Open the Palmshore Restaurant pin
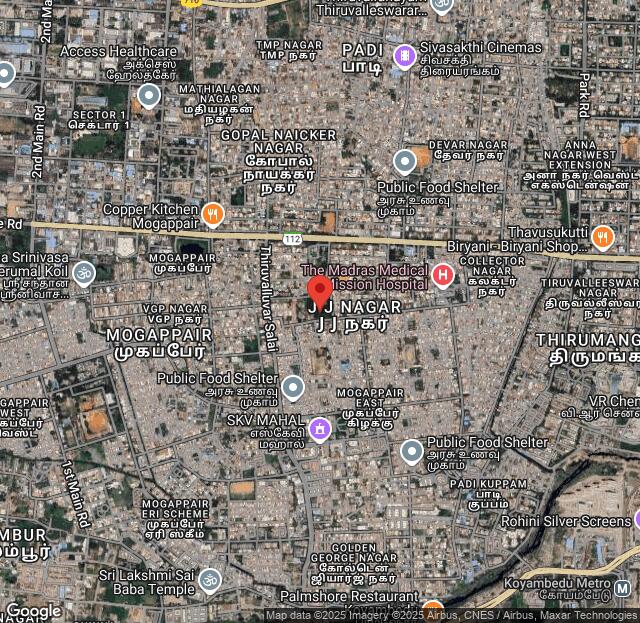The width and height of the screenshot is (640, 623). coord(432,610)
